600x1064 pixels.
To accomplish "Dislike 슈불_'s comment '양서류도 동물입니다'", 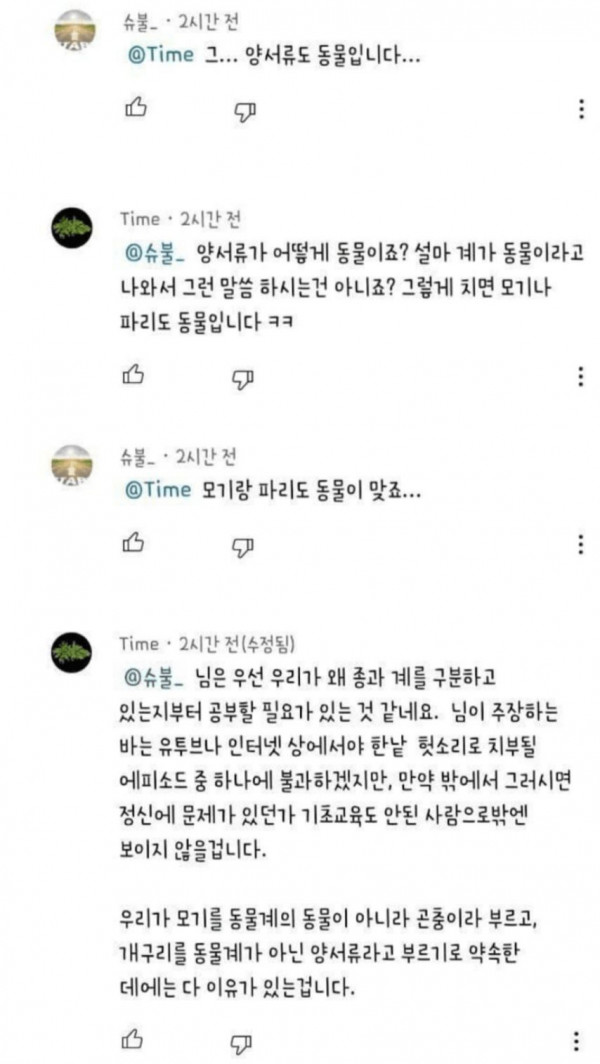I will click(x=243, y=108).
